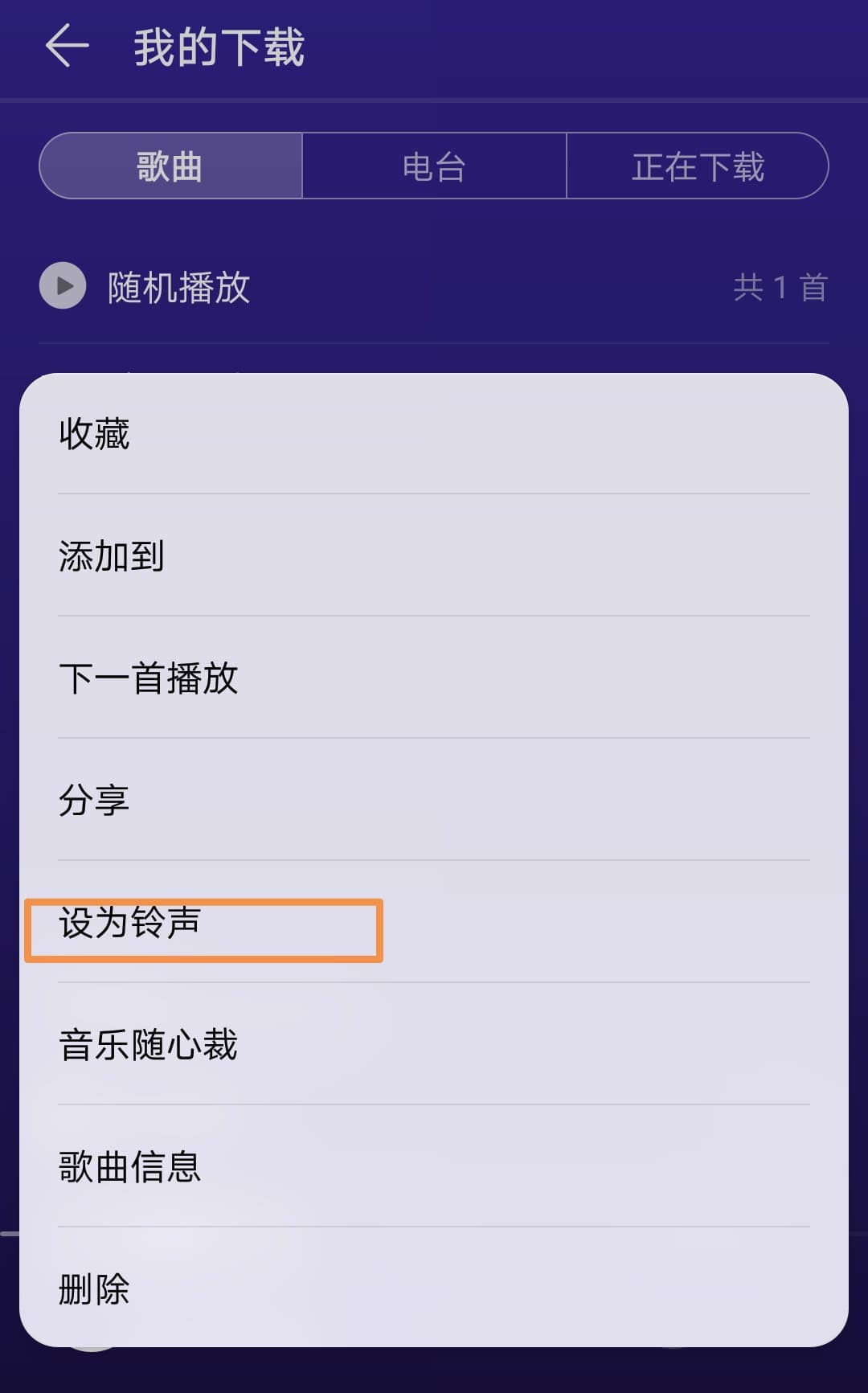Switch to the 歌曲 tab
Image resolution: width=868 pixels, height=1393 pixels.
pyautogui.click(x=170, y=166)
